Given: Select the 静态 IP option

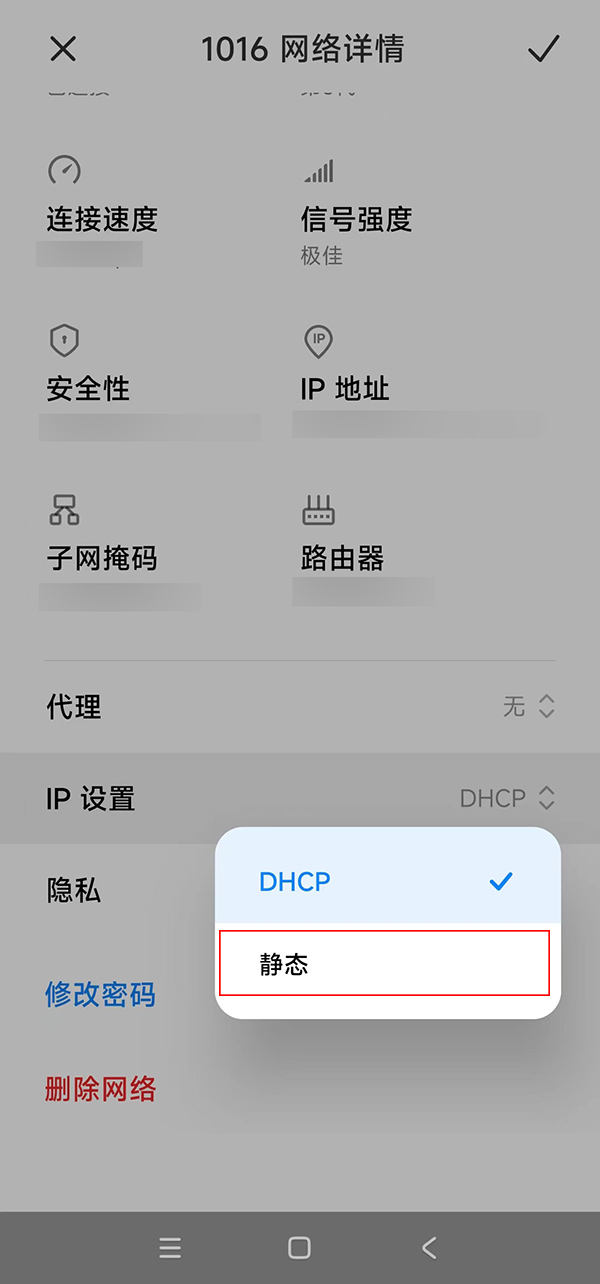Looking at the screenshot, I should click(x=385, y=964).
